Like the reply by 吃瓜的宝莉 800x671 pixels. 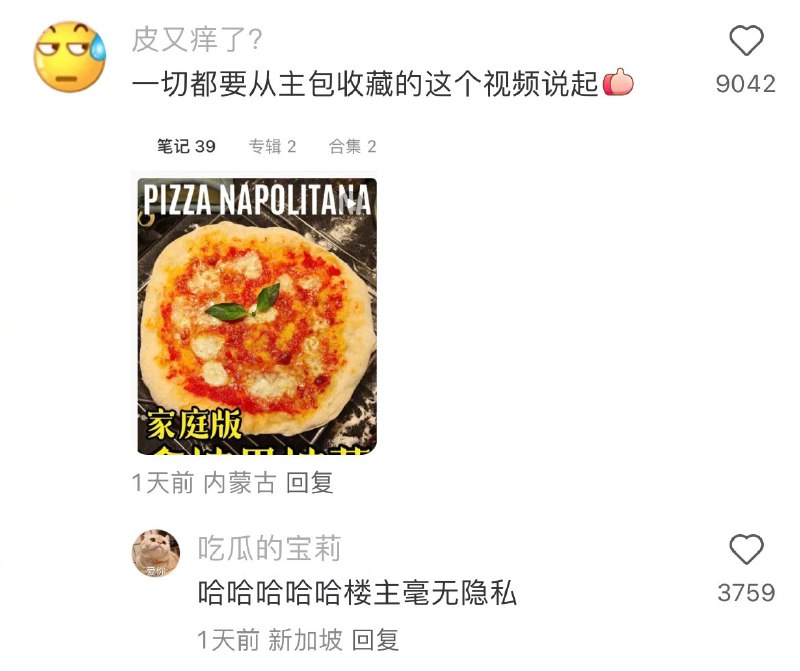tap(746, 550)
